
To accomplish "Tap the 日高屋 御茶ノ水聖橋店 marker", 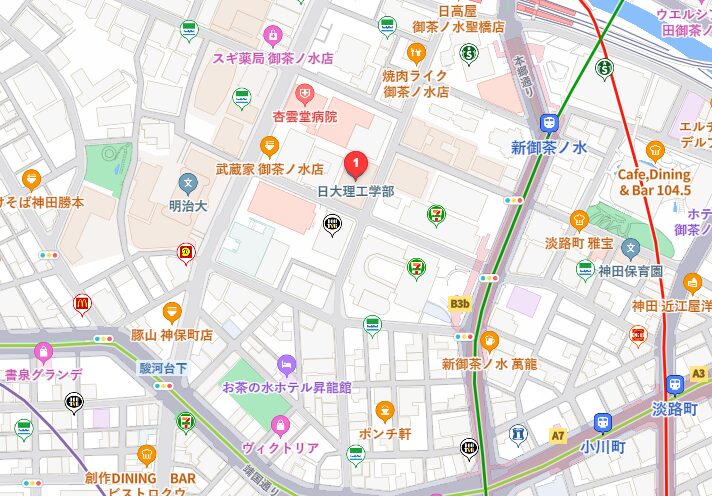I will [469, 50].
